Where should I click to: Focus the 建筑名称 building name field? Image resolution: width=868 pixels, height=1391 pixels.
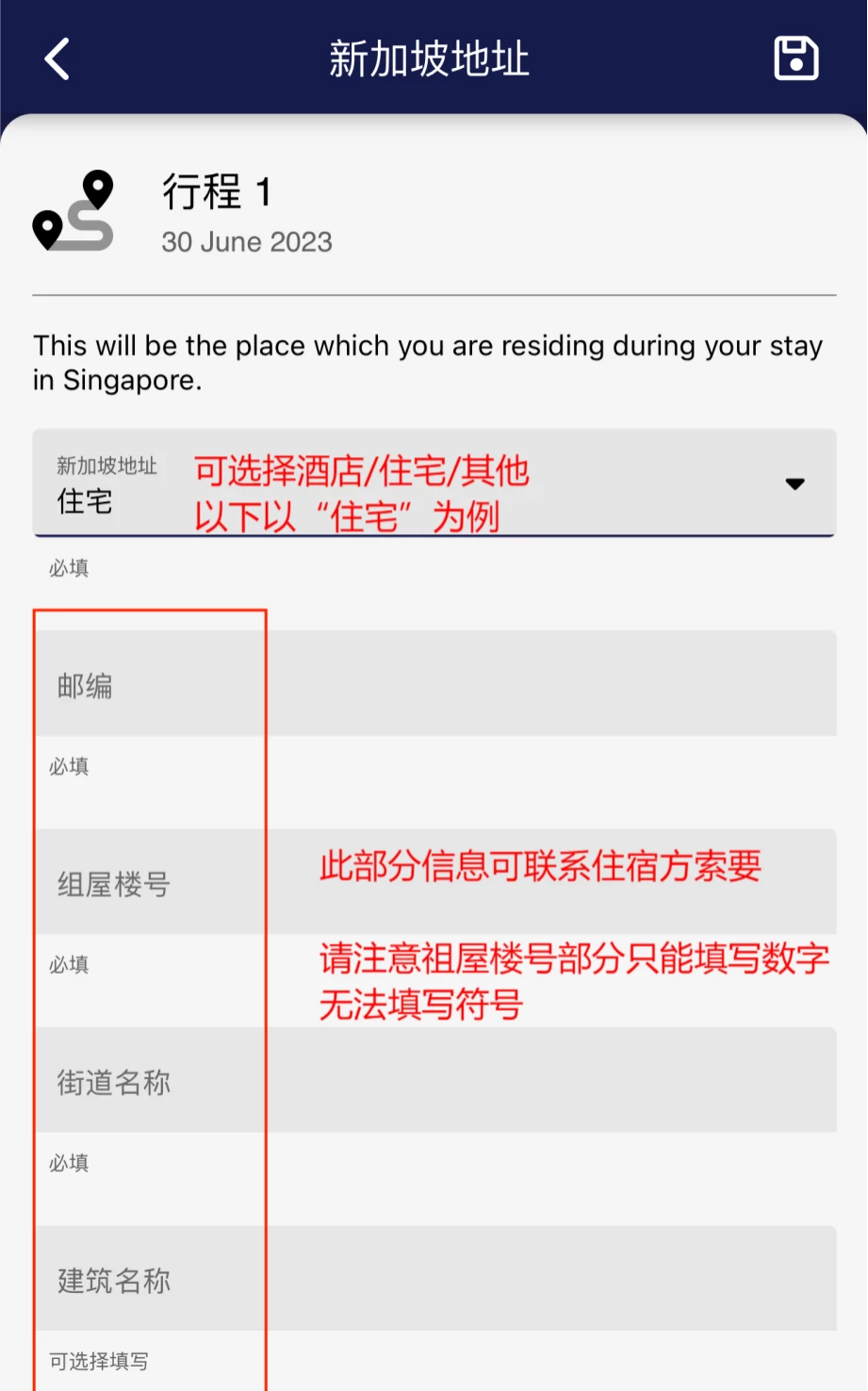pyautogui.click(x=434, y=1278)
